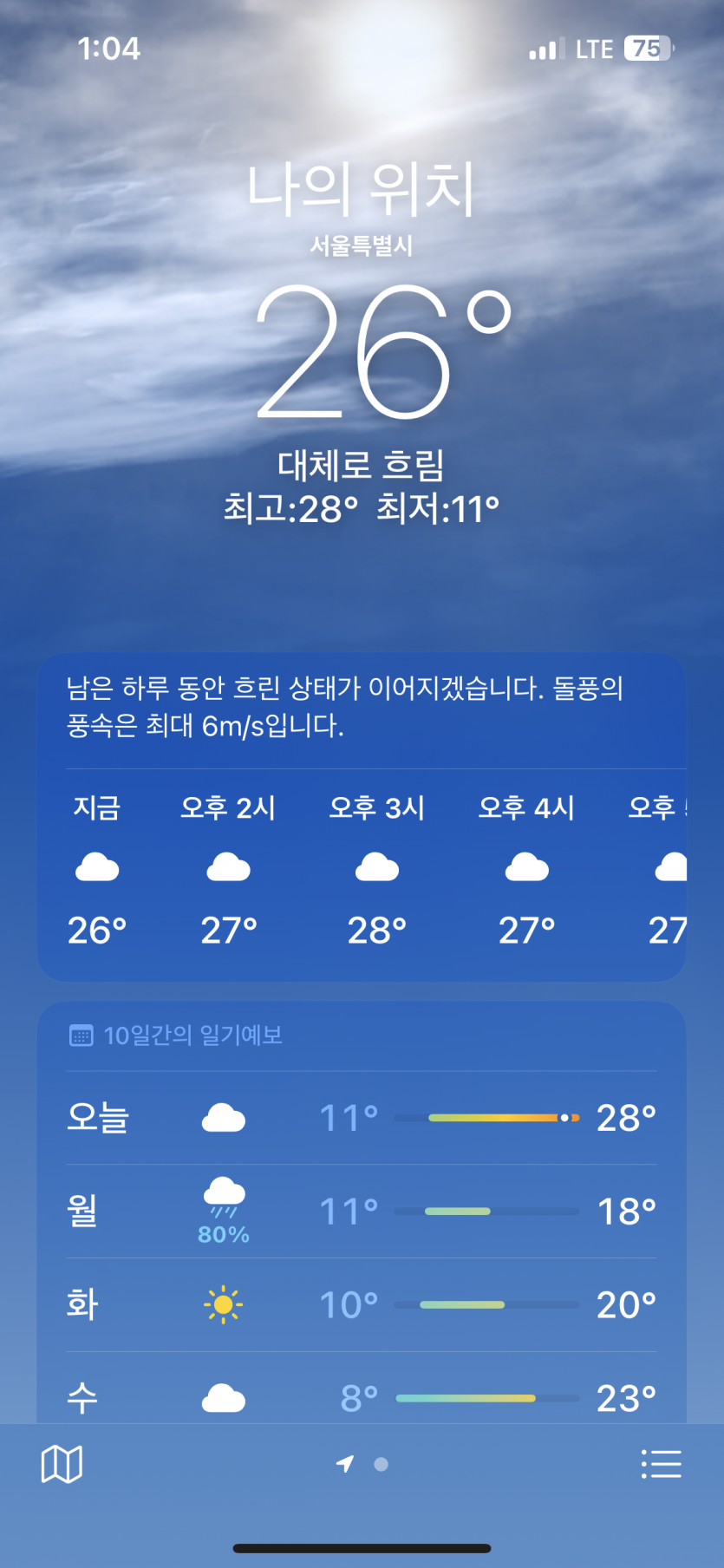Tap the page indicator dots
The width and height of the screenshot is (724, 1568).
pos(362,1464)
